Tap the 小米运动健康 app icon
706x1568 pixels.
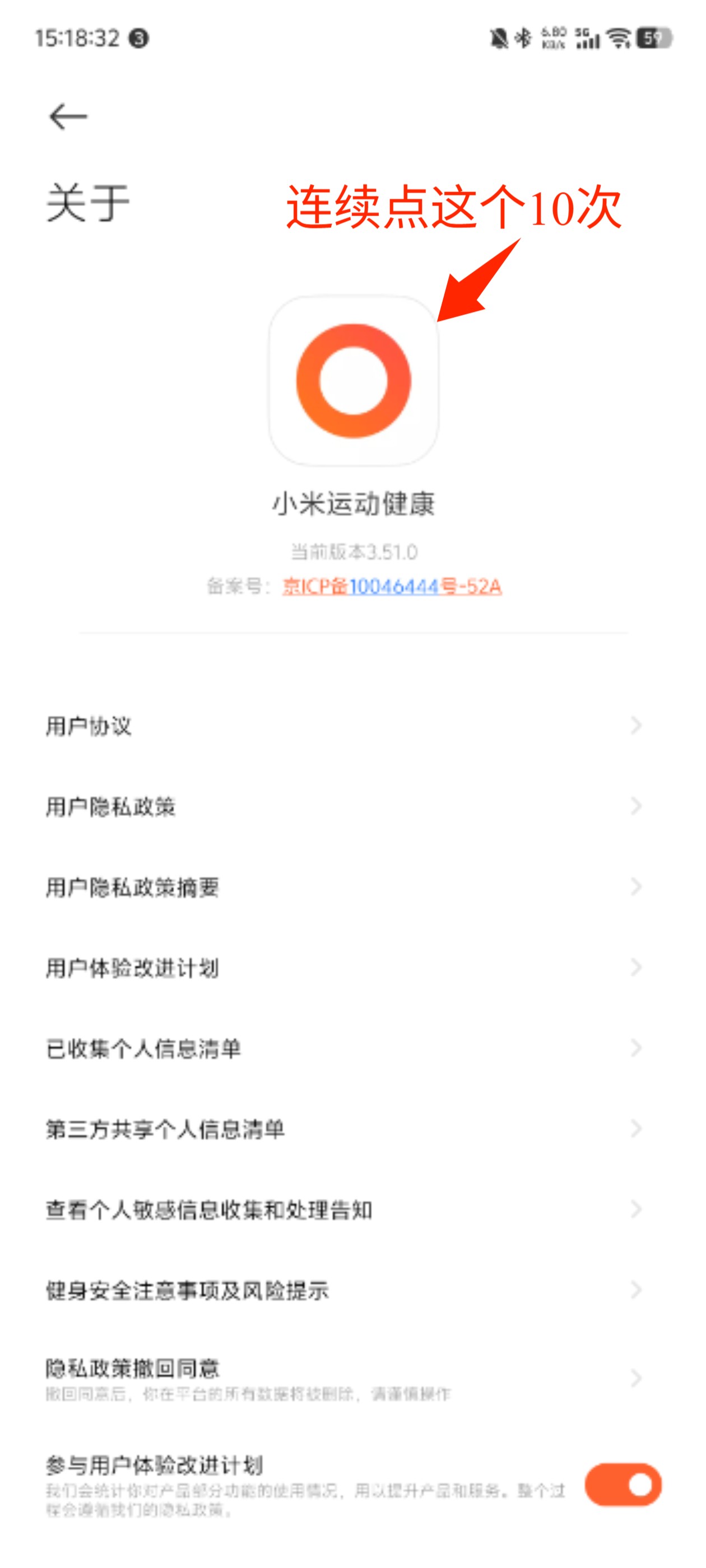tap(354, 380)
